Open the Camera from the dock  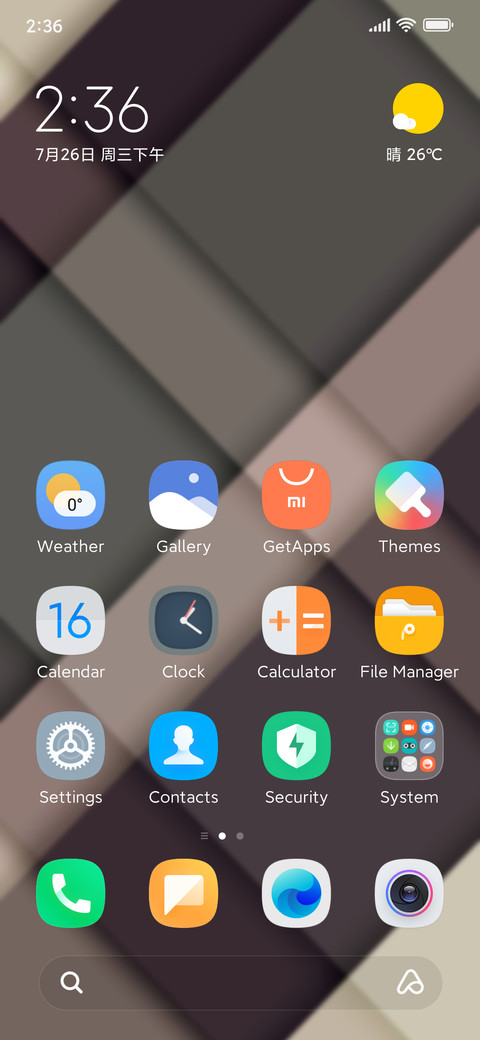pos(409,893)
